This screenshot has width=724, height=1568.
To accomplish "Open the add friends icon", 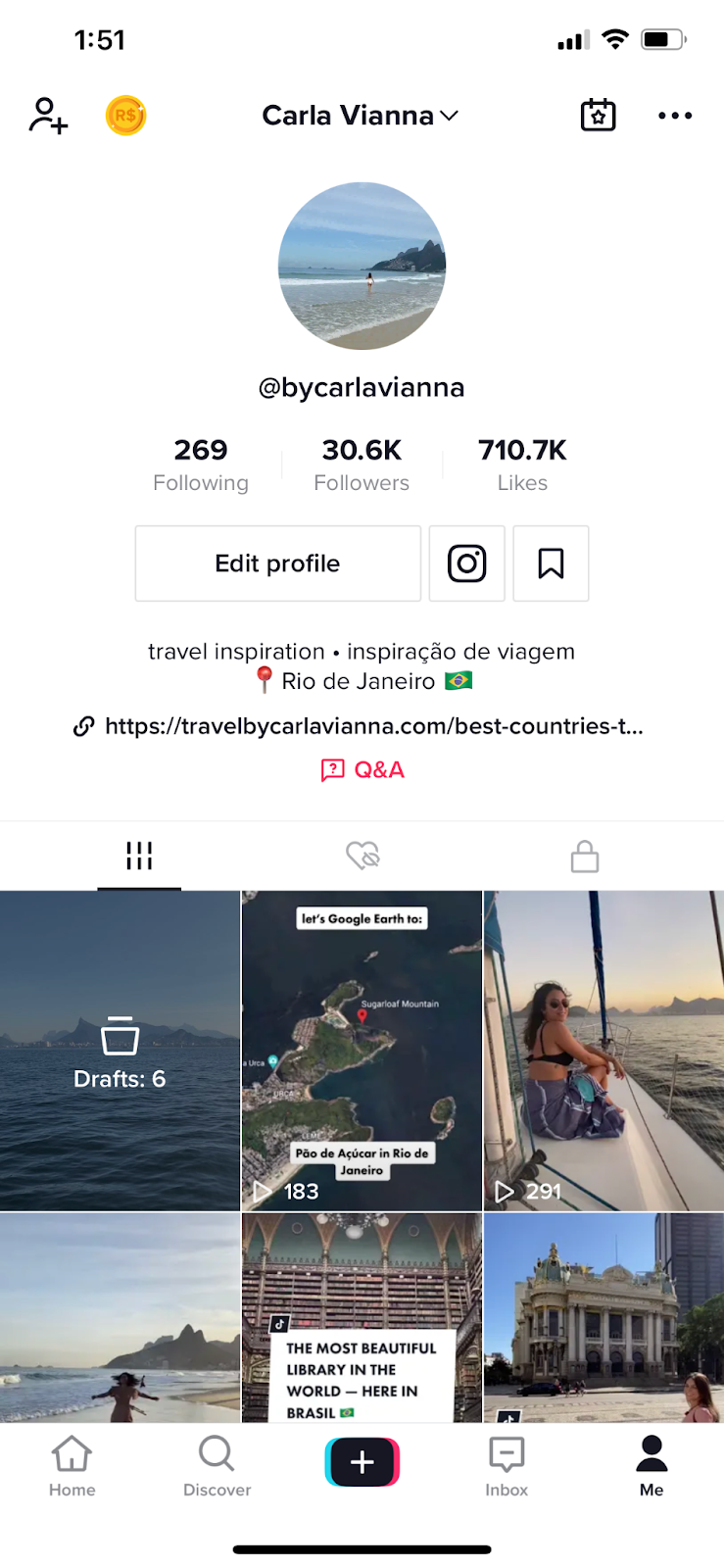I will pyautogui.click(x=48, y=116).
